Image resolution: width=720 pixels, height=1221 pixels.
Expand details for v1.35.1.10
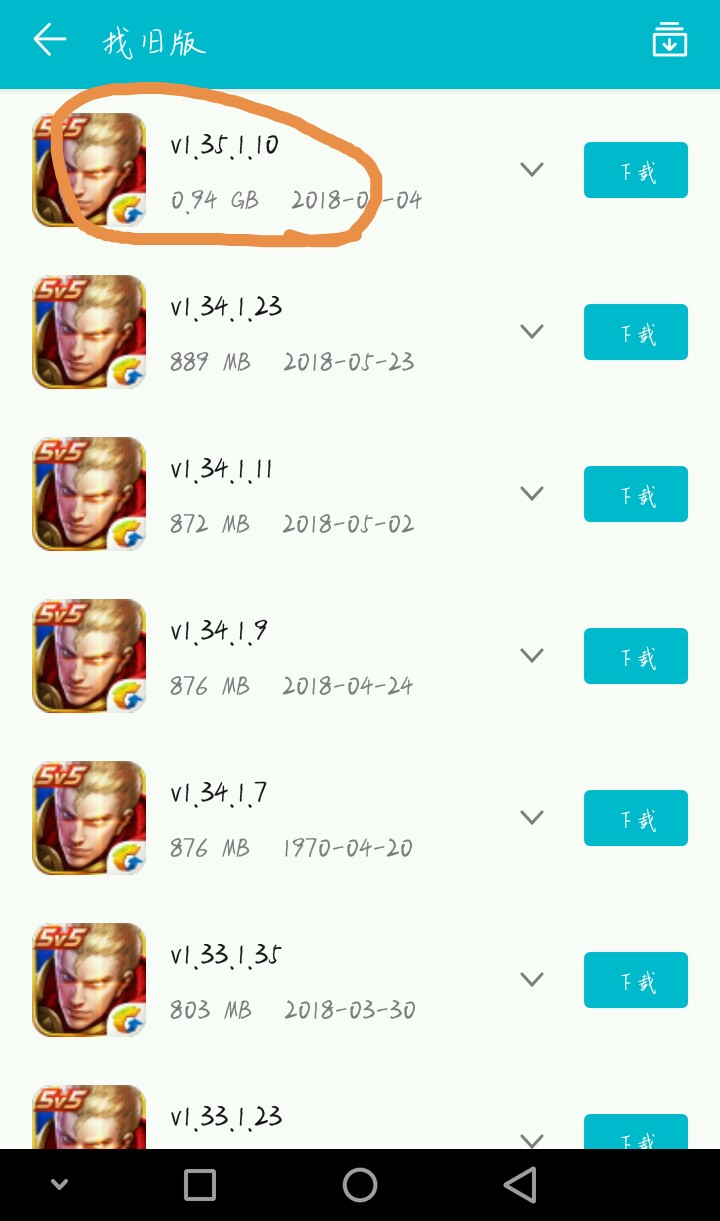pyautogui.click(x=532, y=170)
